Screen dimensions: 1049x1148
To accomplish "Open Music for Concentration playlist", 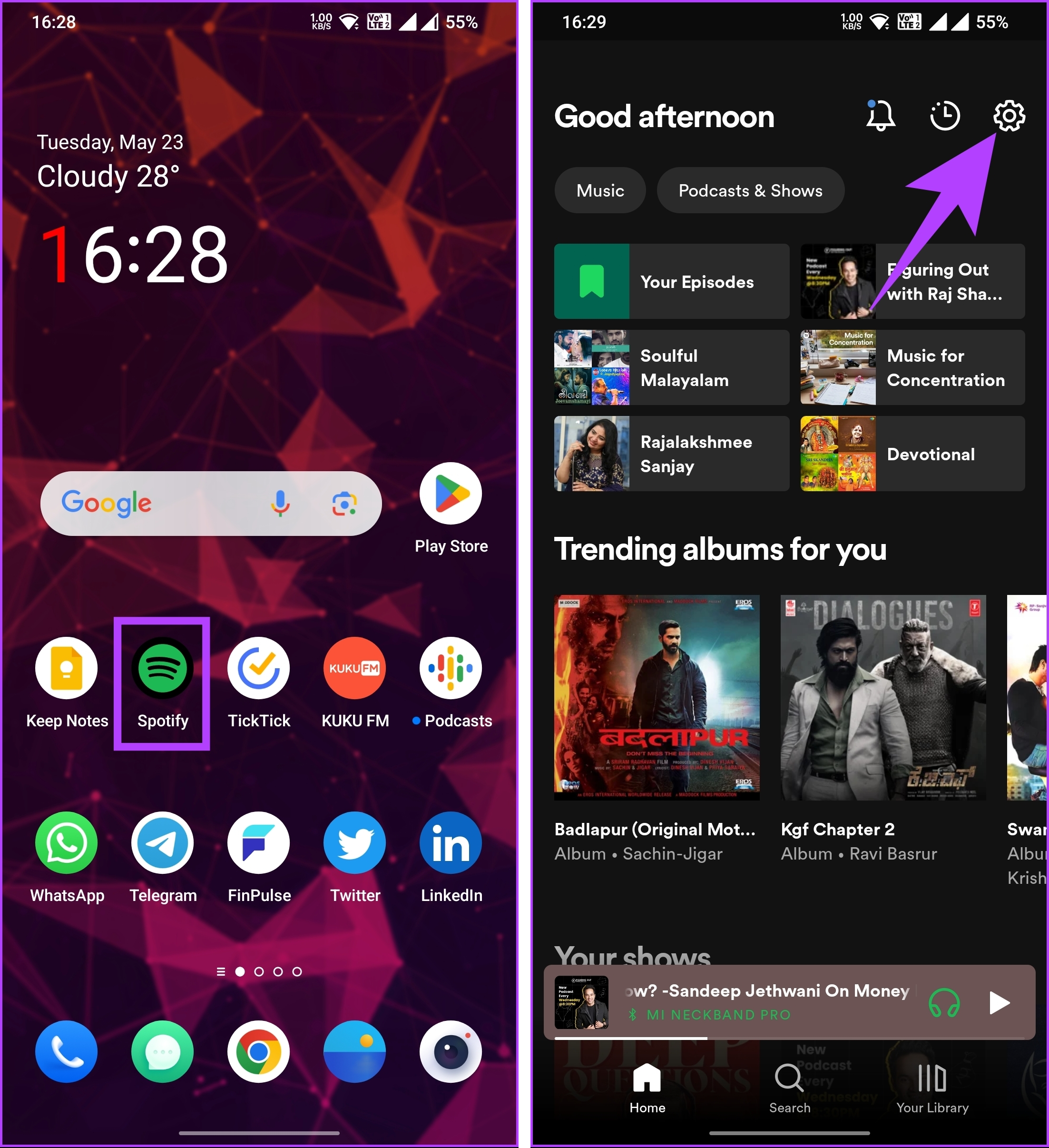I will point(912,367).
